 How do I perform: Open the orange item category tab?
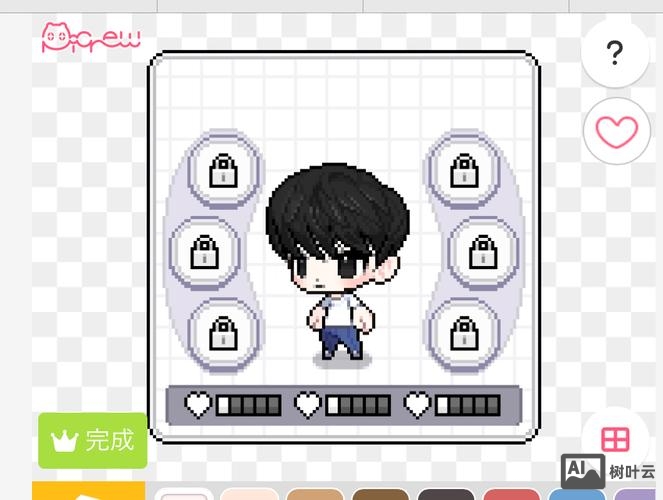(88, 491)
